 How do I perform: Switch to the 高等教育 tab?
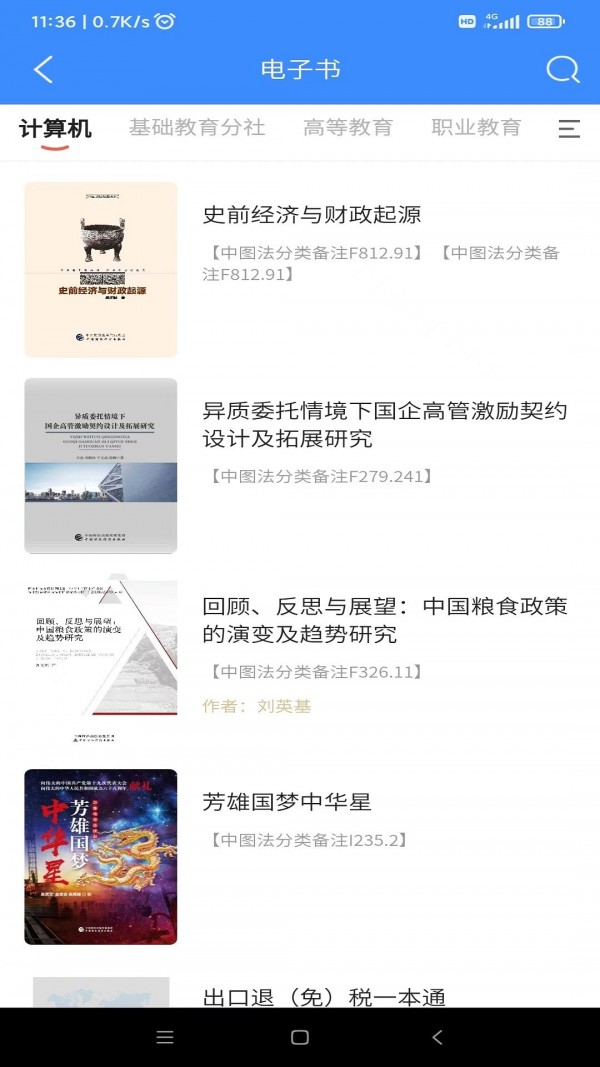(x=348, y=128)
